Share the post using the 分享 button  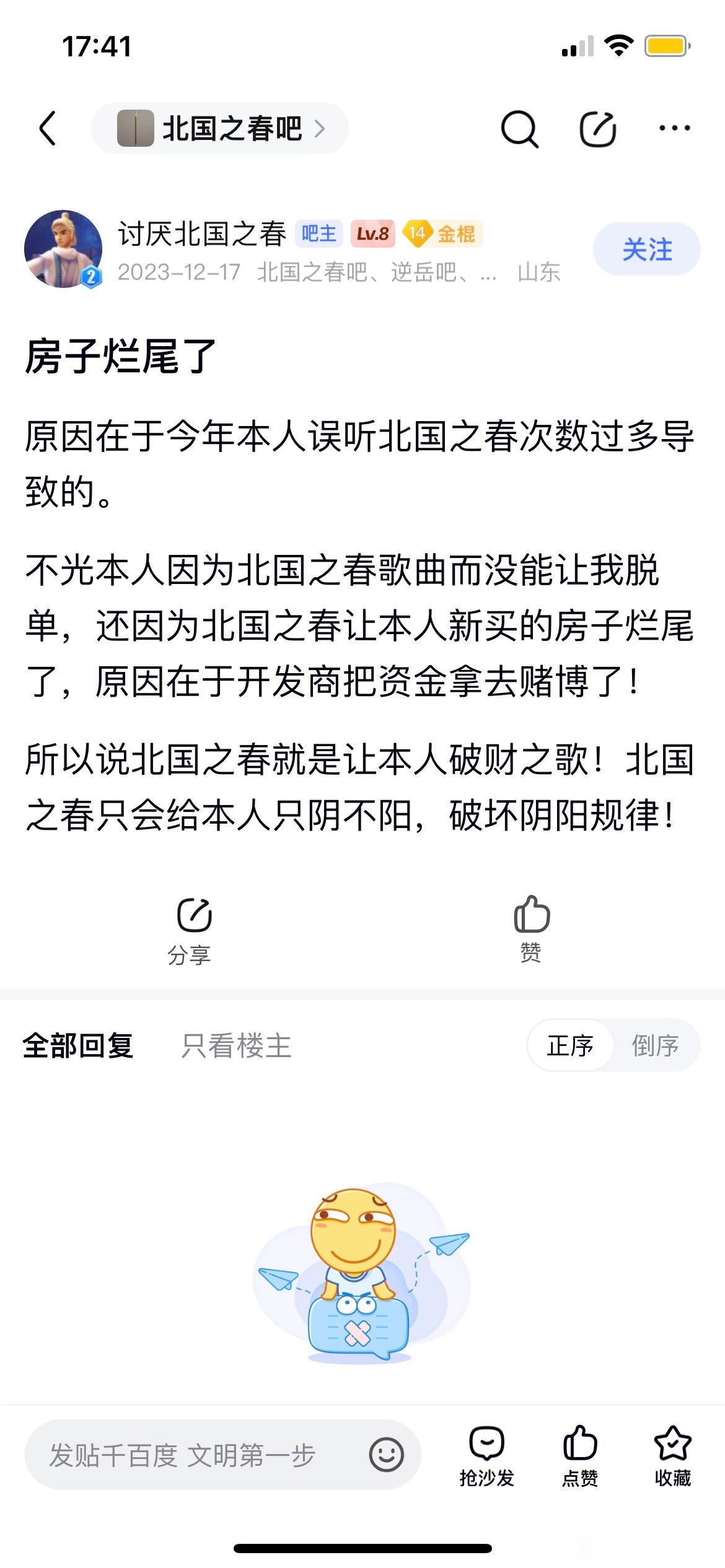(x=190, y=929)
